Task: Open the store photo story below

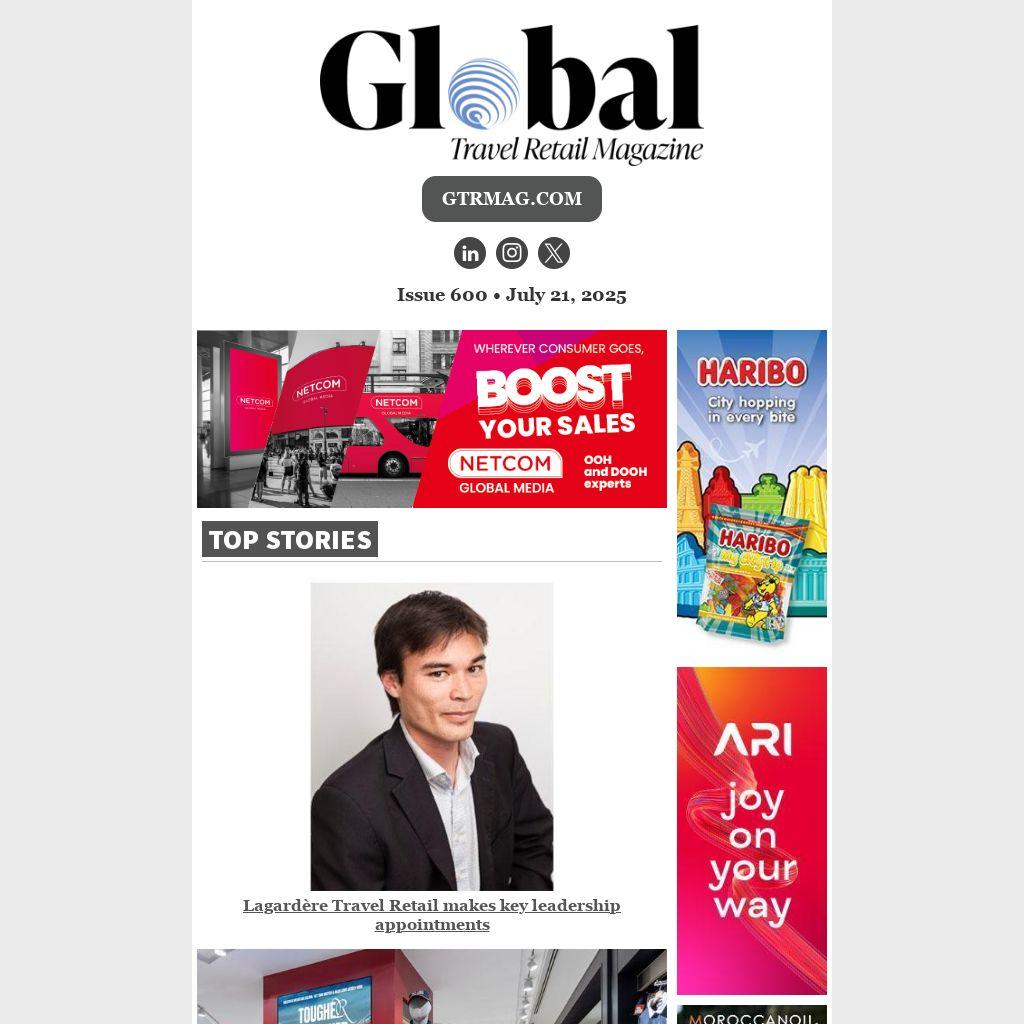Action: (x=431, y=986)
